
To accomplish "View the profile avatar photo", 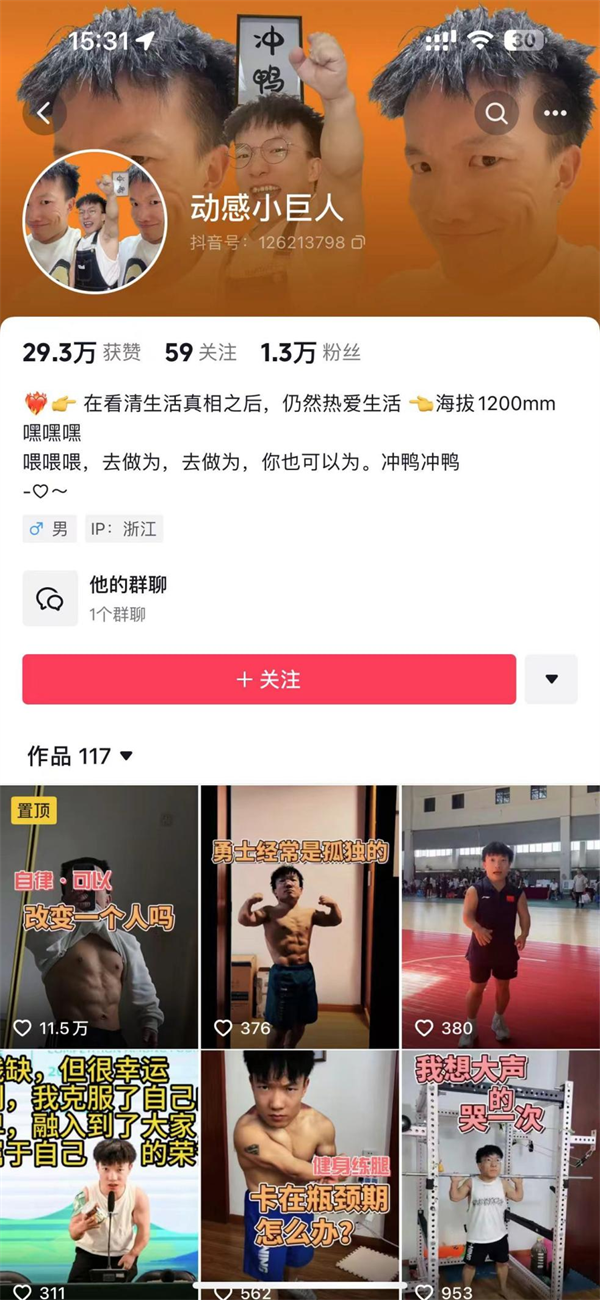I will tap(94, 222).
